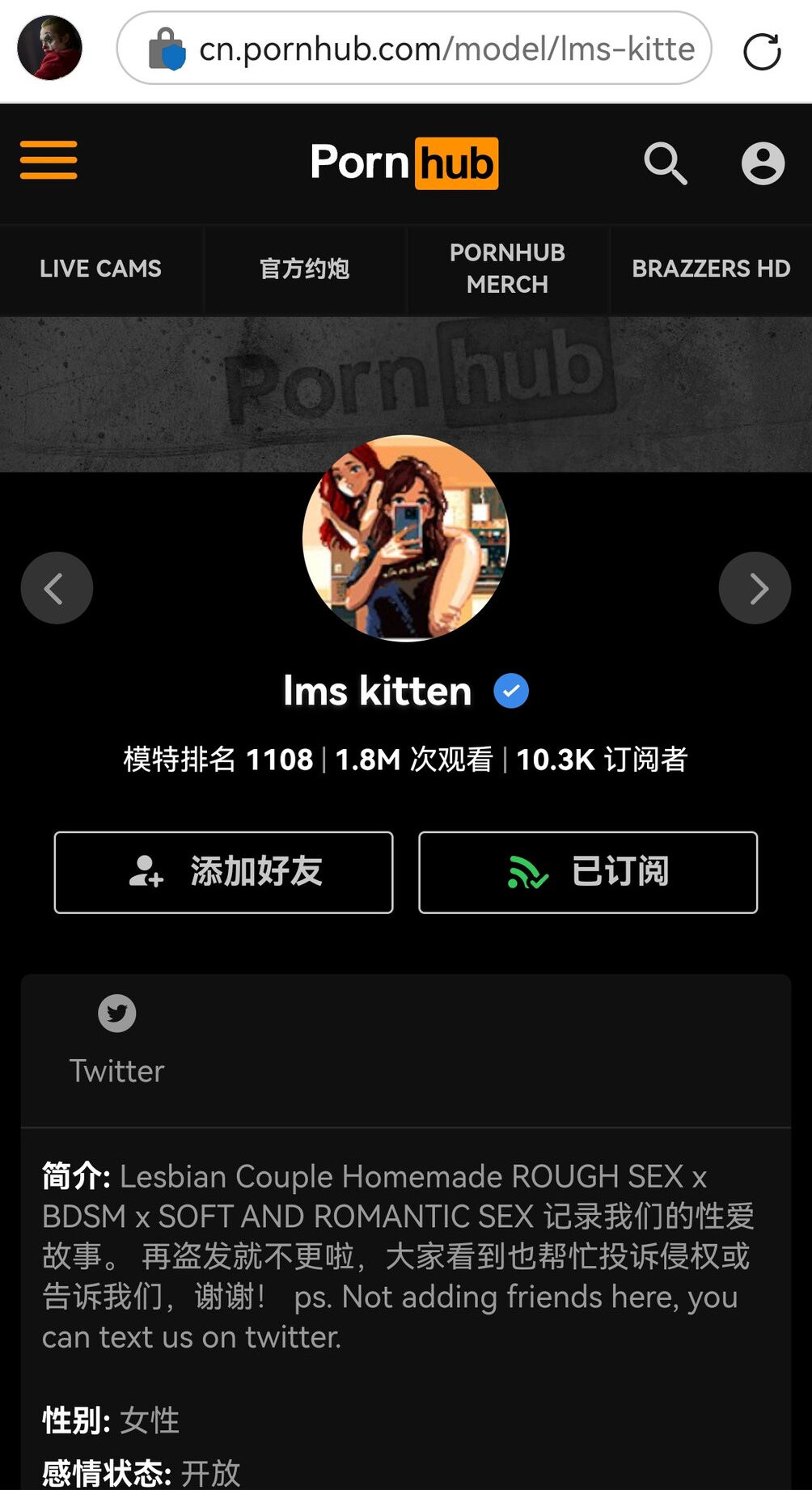
Task: Reload the page in browser
Action: pyautogui.click(x=762, y=52)
